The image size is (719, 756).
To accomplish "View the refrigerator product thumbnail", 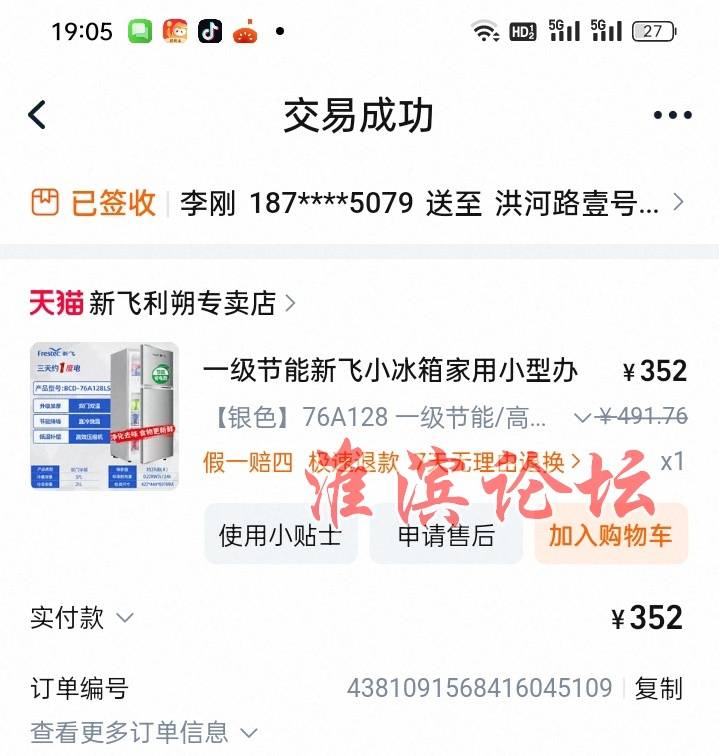I will coord(105,415).
